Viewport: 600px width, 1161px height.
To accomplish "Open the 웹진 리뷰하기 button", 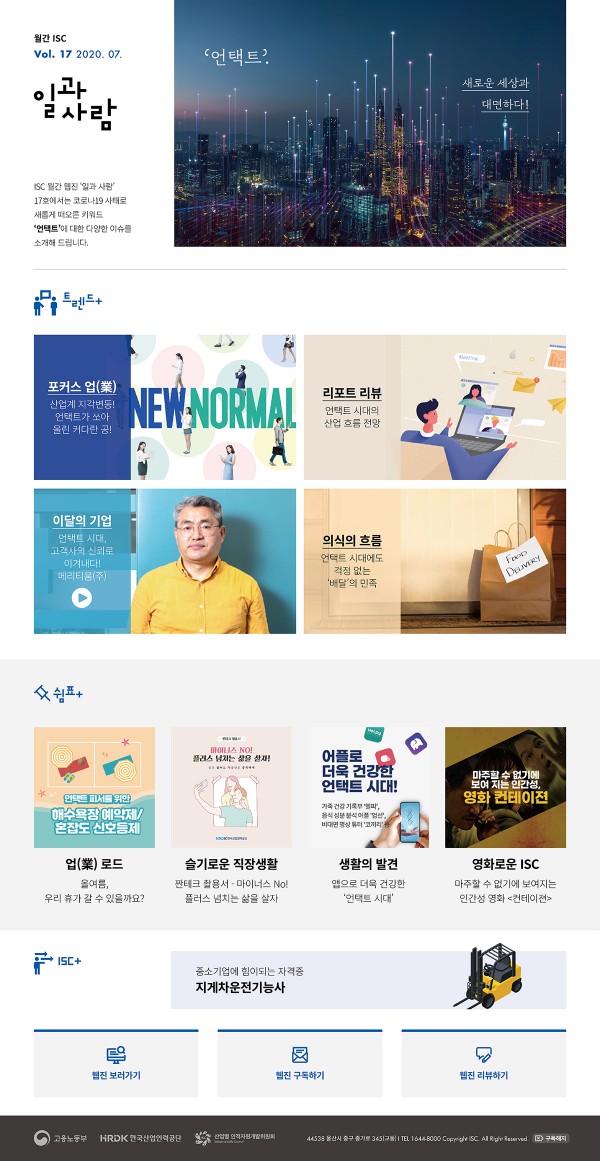I will coord(483,1063).
